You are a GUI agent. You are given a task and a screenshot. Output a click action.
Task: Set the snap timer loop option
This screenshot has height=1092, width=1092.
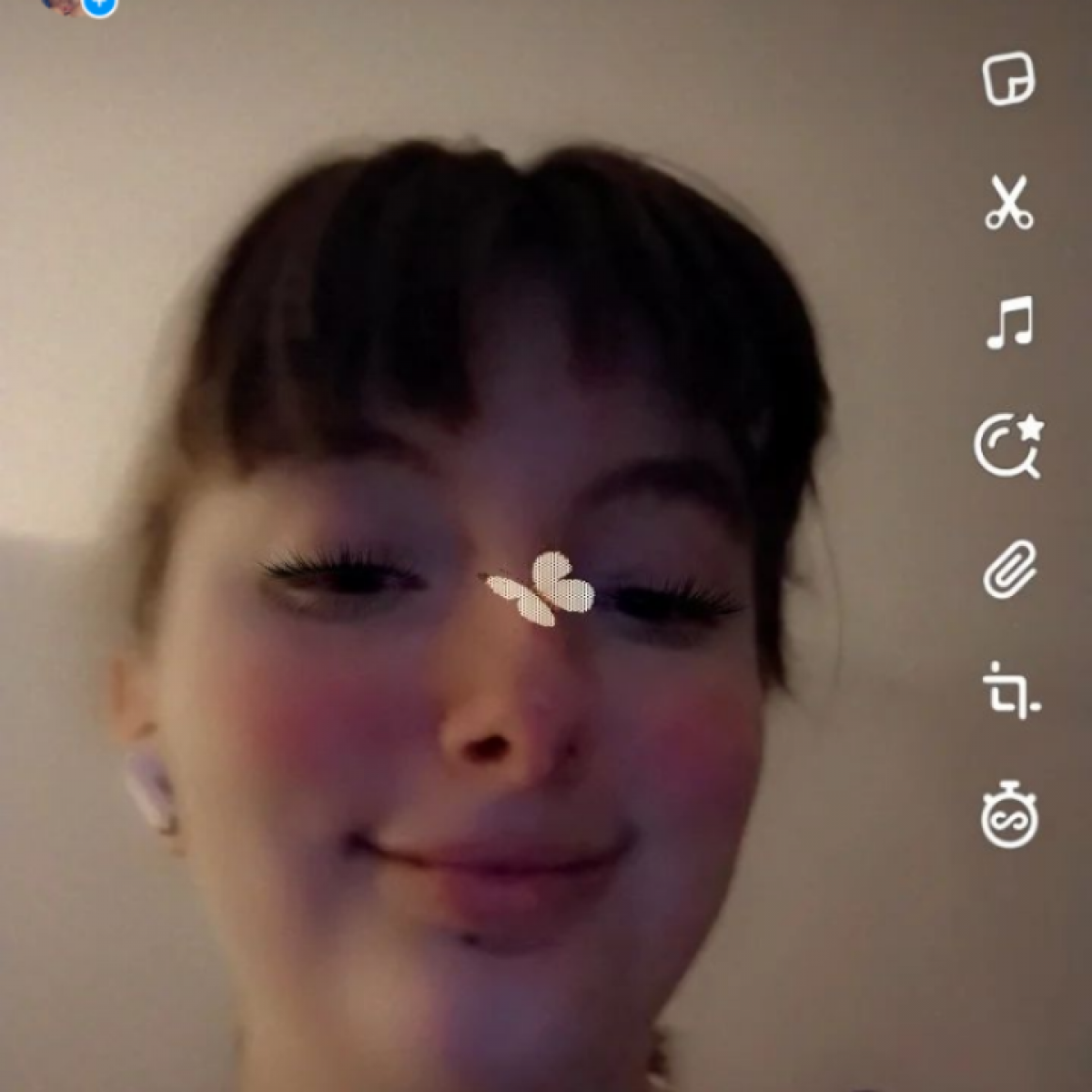click(1009, 814)
